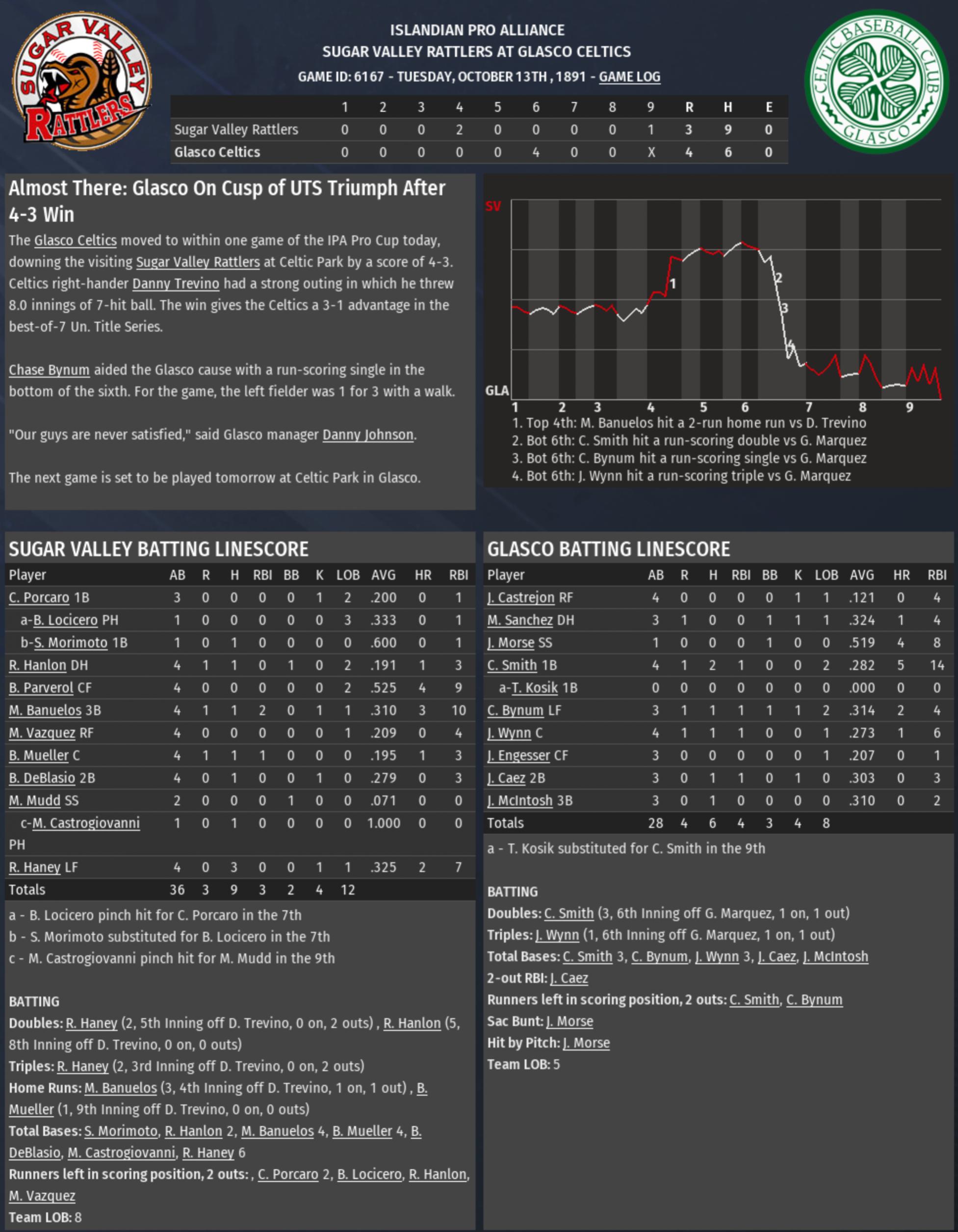
Task: Tap M. Vazquez RF in the Sugar Valley linescore
Action: click(42, 733)
